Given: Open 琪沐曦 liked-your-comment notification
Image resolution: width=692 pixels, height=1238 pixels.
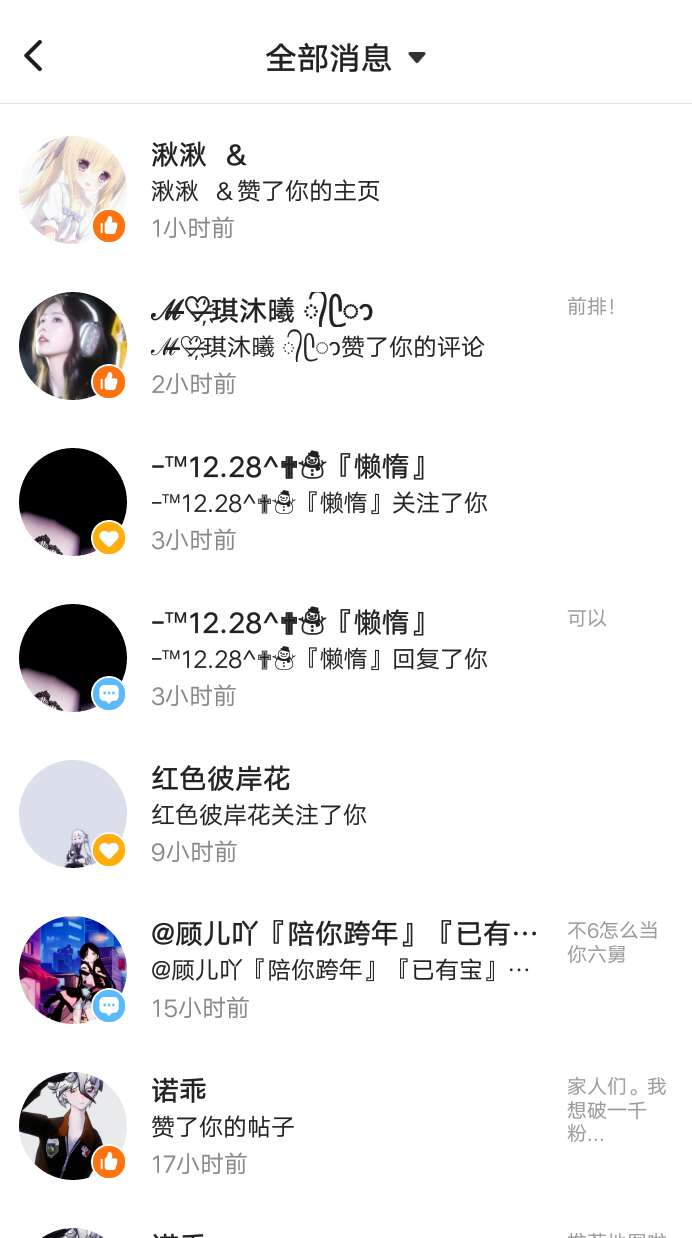Looking at the screenshot, I should point(330,347).
